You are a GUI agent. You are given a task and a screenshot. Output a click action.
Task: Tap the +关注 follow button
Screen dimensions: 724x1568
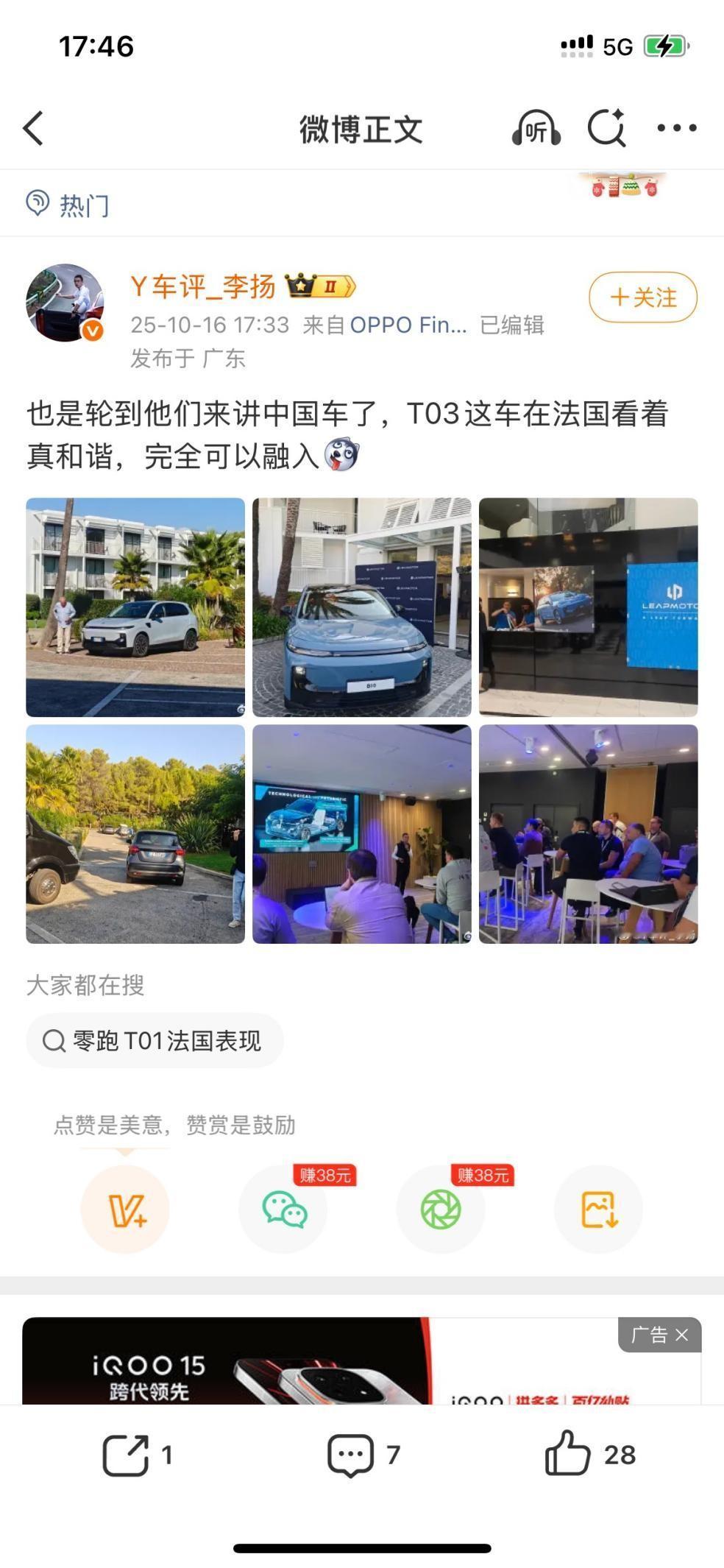(642, 297)
